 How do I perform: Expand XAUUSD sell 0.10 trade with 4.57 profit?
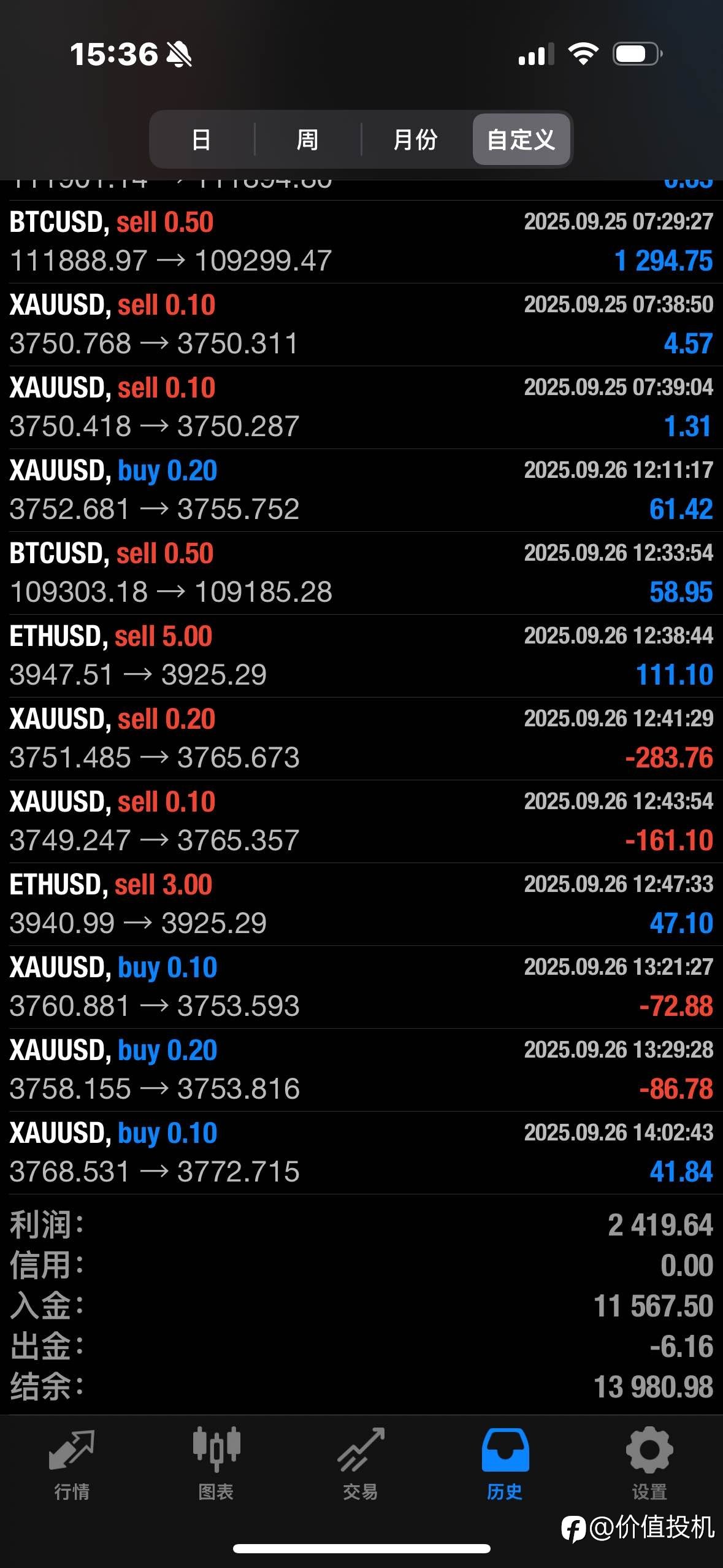click(361, 325)
